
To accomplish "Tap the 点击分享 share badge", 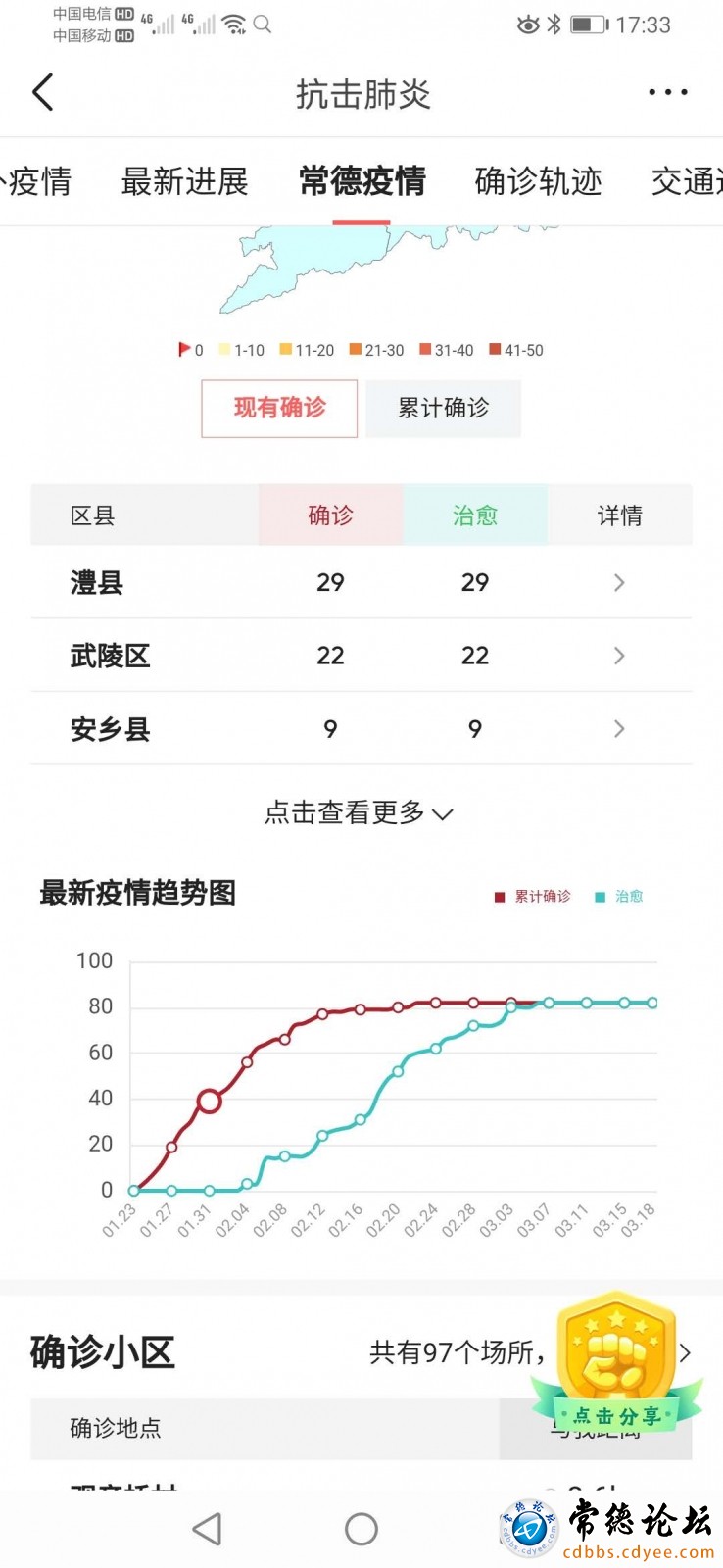I will 617,1360.
